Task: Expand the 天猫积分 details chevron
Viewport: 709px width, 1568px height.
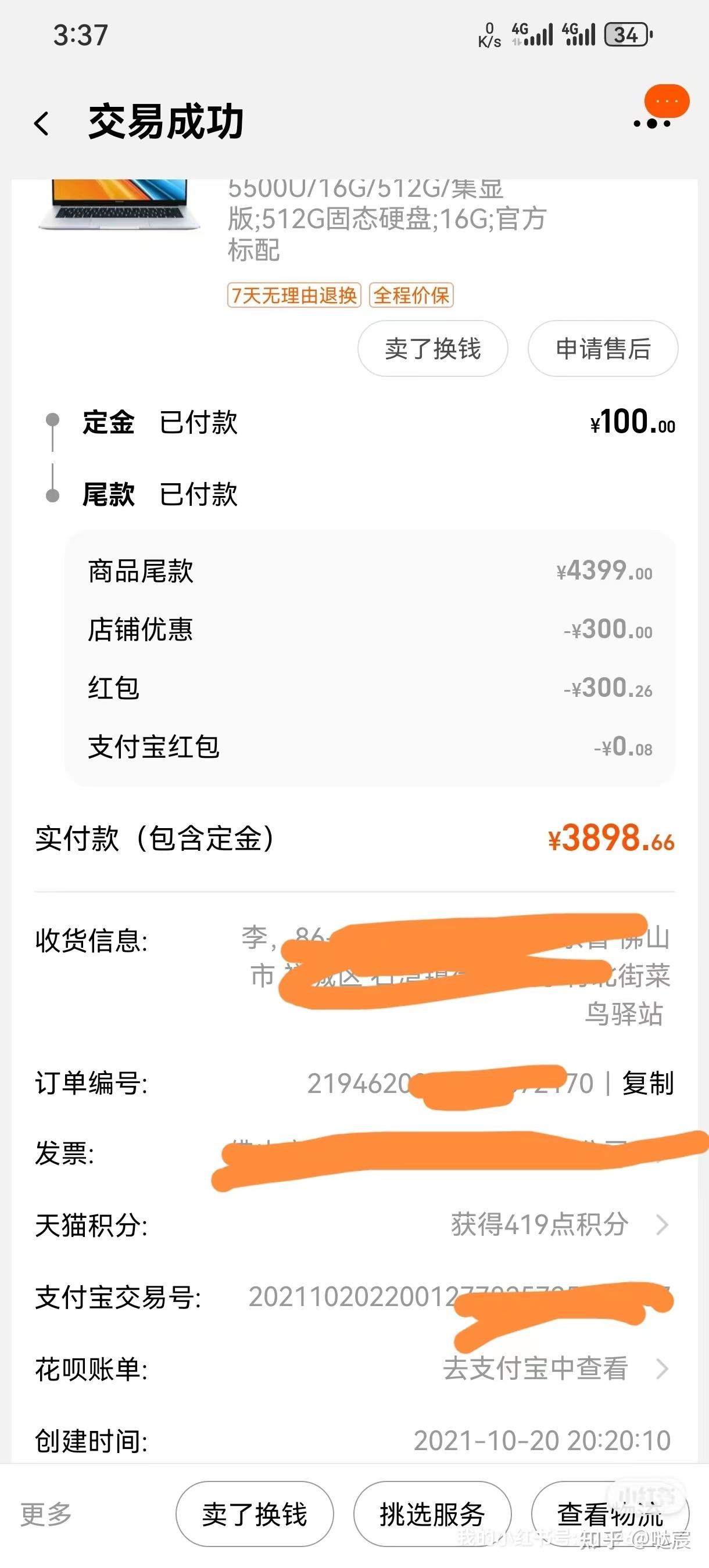Action: [x=663, y=1225]
